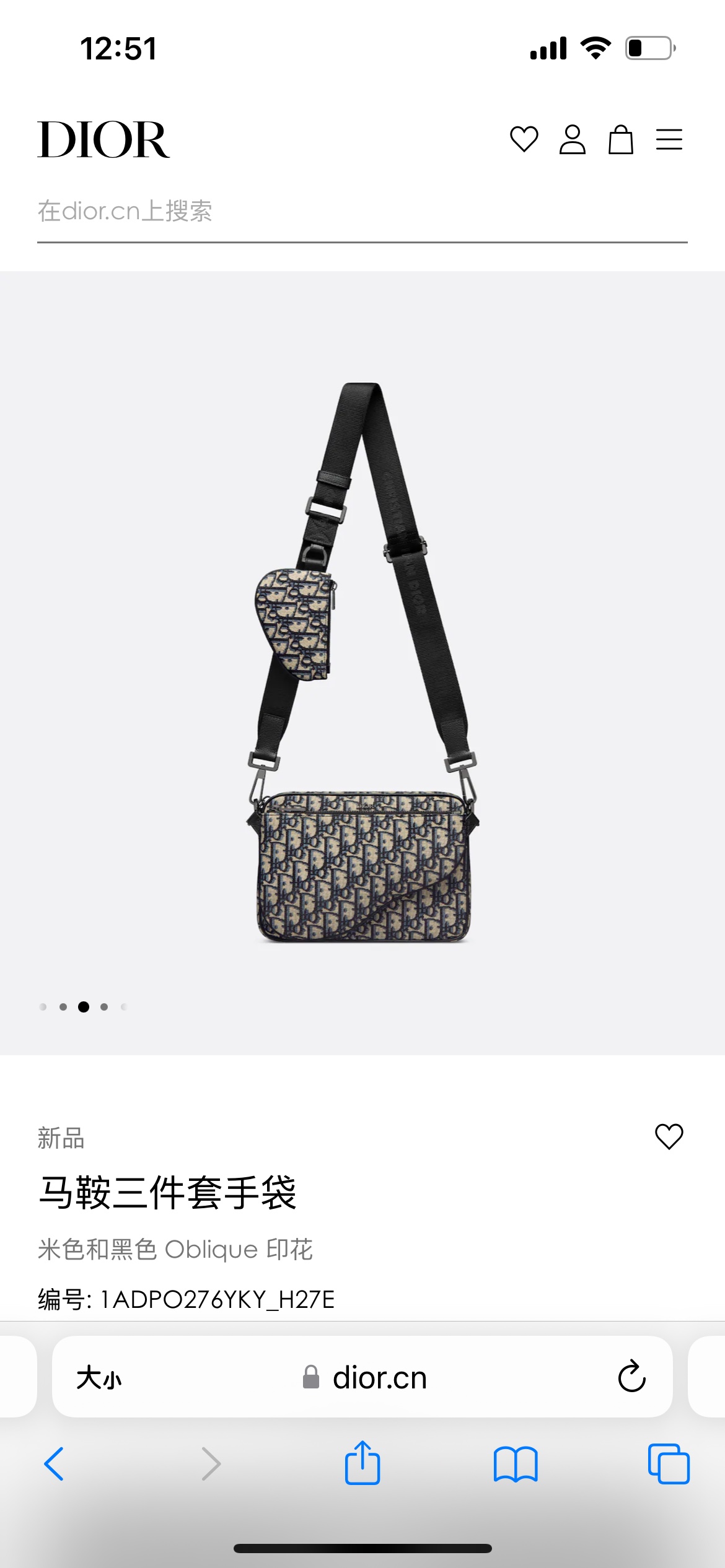Open the account profile icon
This screenshot has height=1568, width=725.
click(x=572, y=139)
